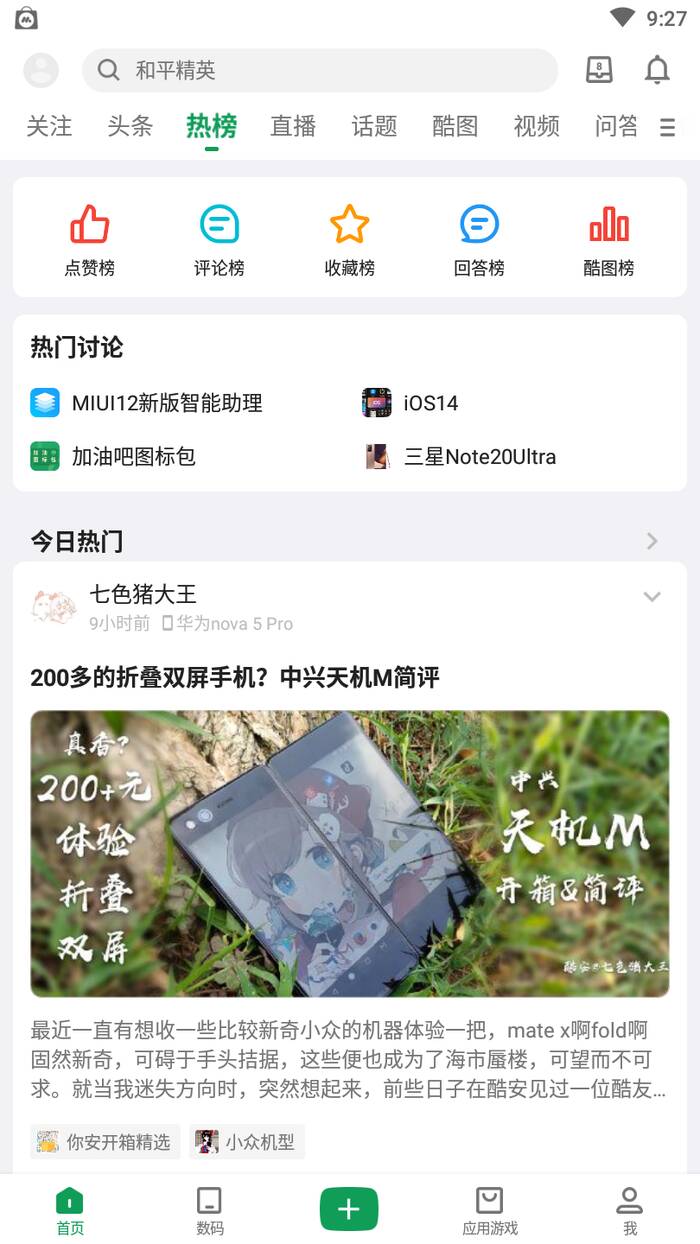700x1244 pixels.
Task: Switch to the 直播 tab
Action: pos(293,126)
